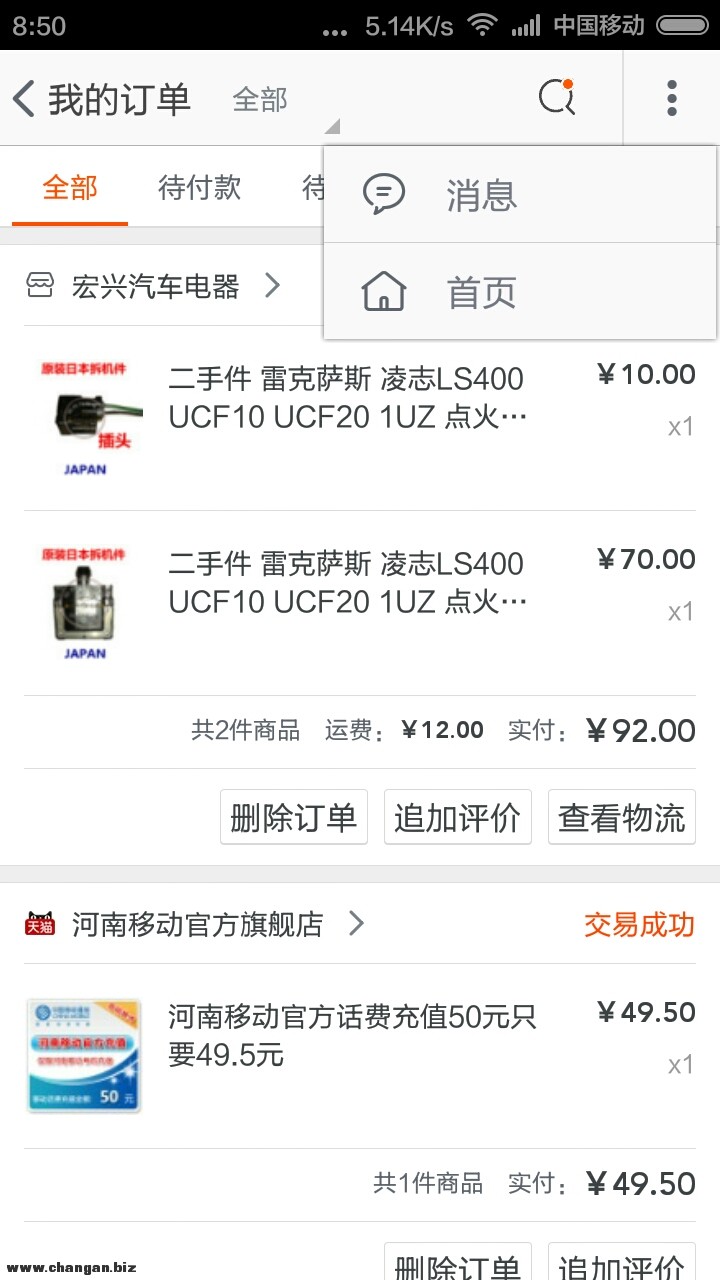This screenshot has height=1280, width=720.
Task: Switch to the 待付款 tab
Action: (199, 188)
